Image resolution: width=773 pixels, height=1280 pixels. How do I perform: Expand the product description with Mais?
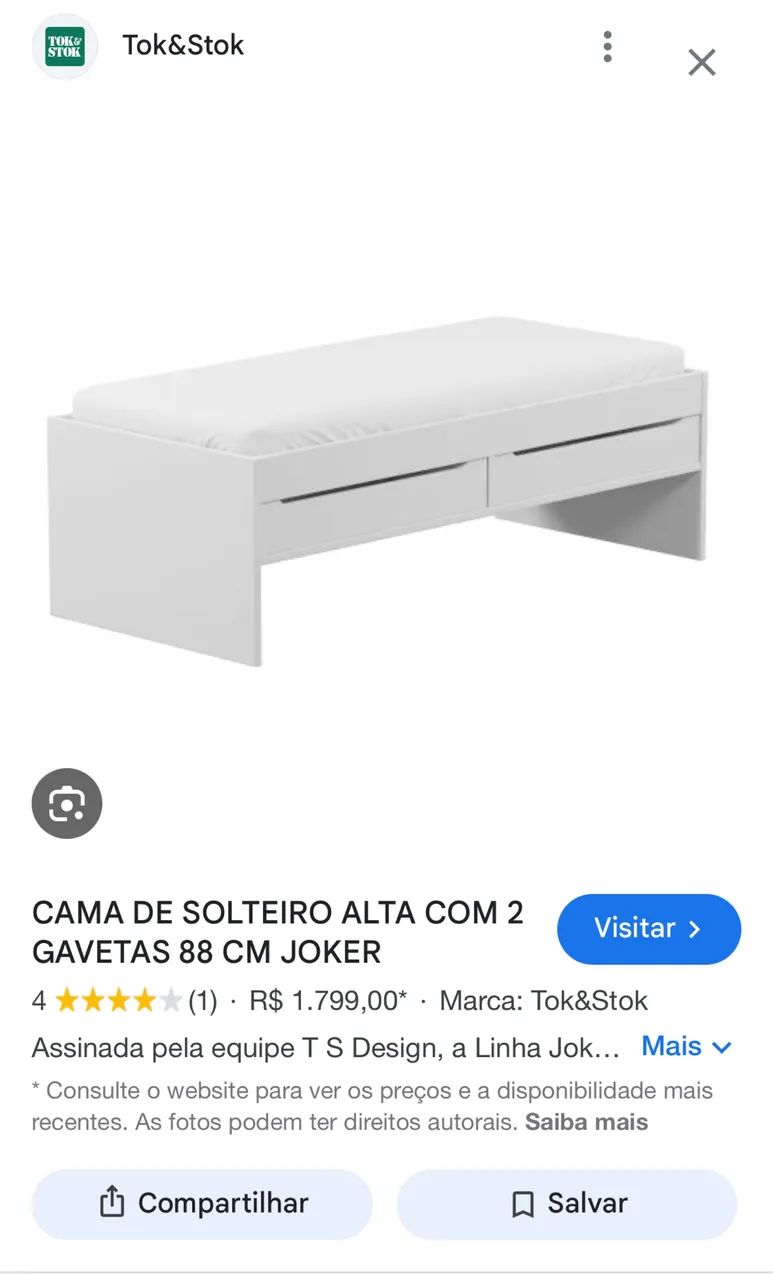[672, 1046]
